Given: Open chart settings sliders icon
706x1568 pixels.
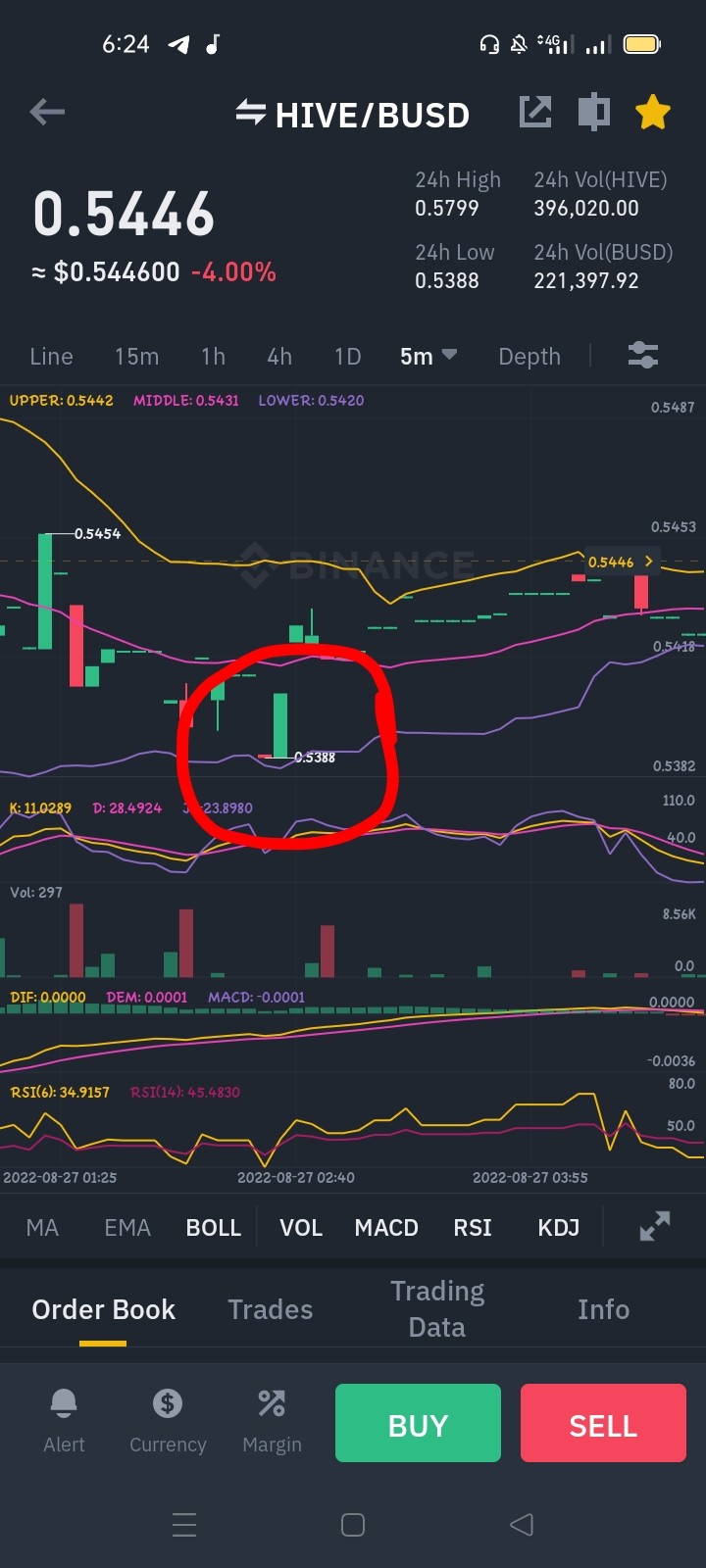Looking at the screenshot, I should [643, 355].
